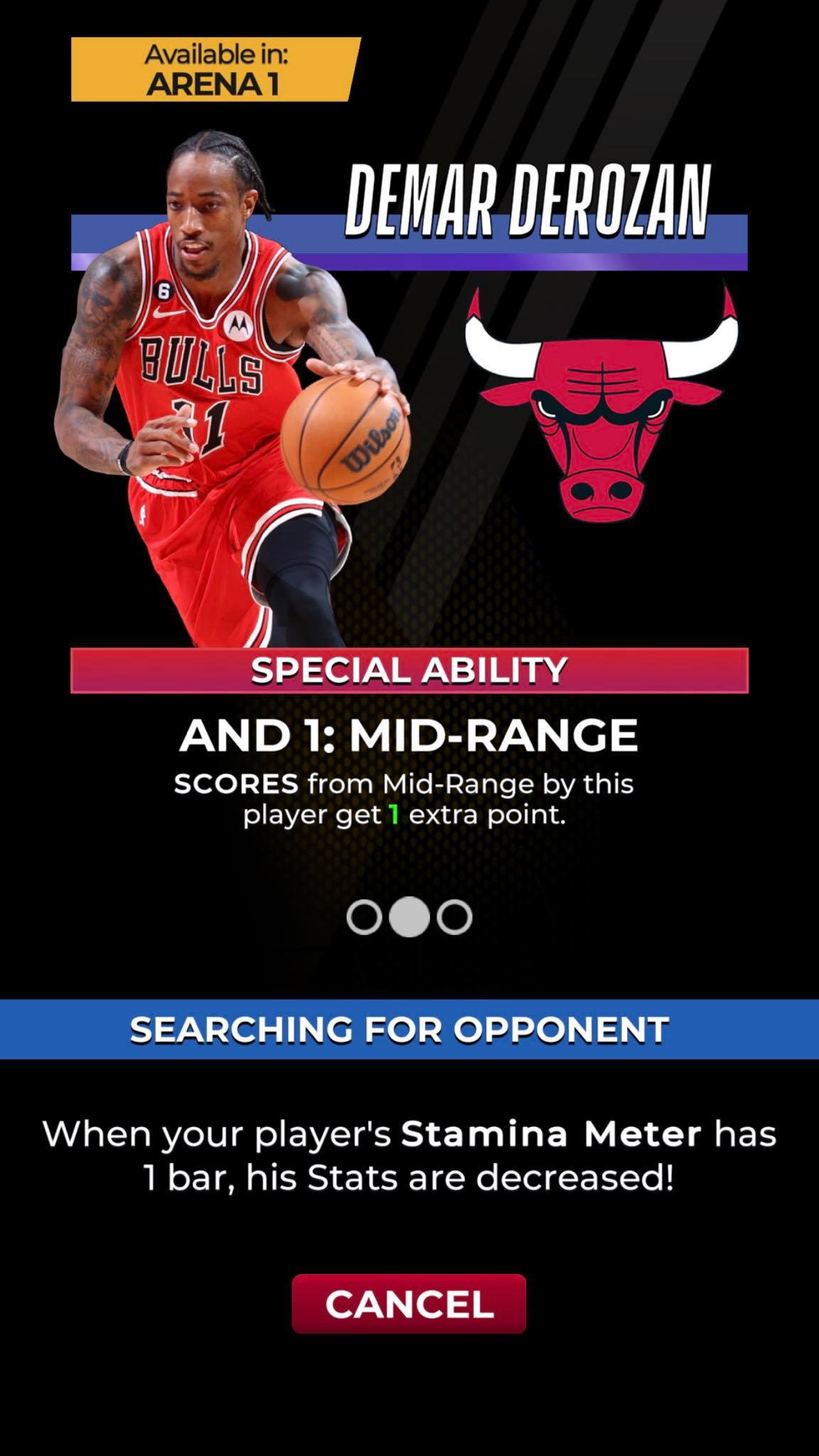Screen dimensions: 819x1456
Task: Select the third page indicator dot
Action: 455,917
